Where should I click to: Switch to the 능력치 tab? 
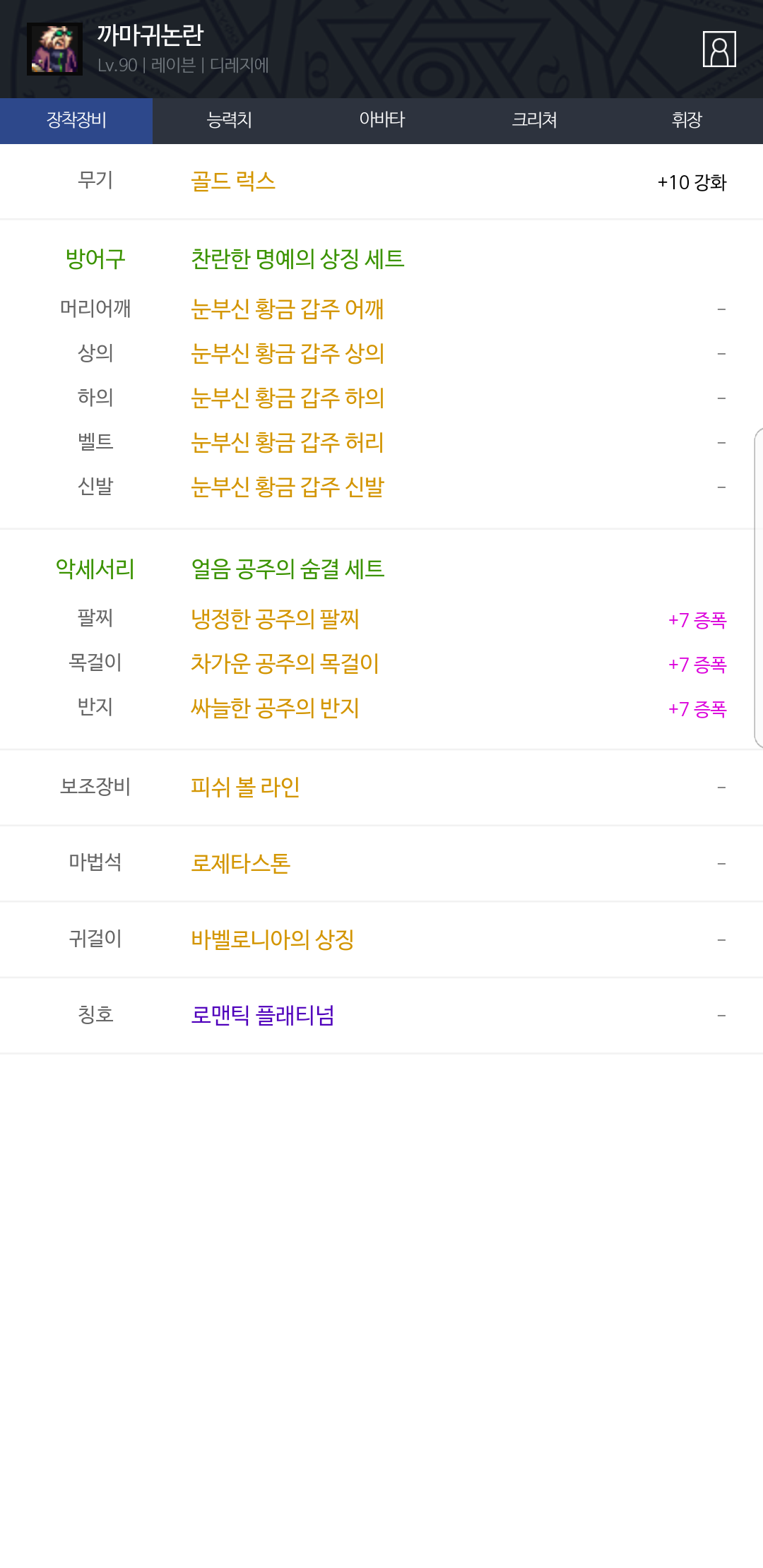229,120
